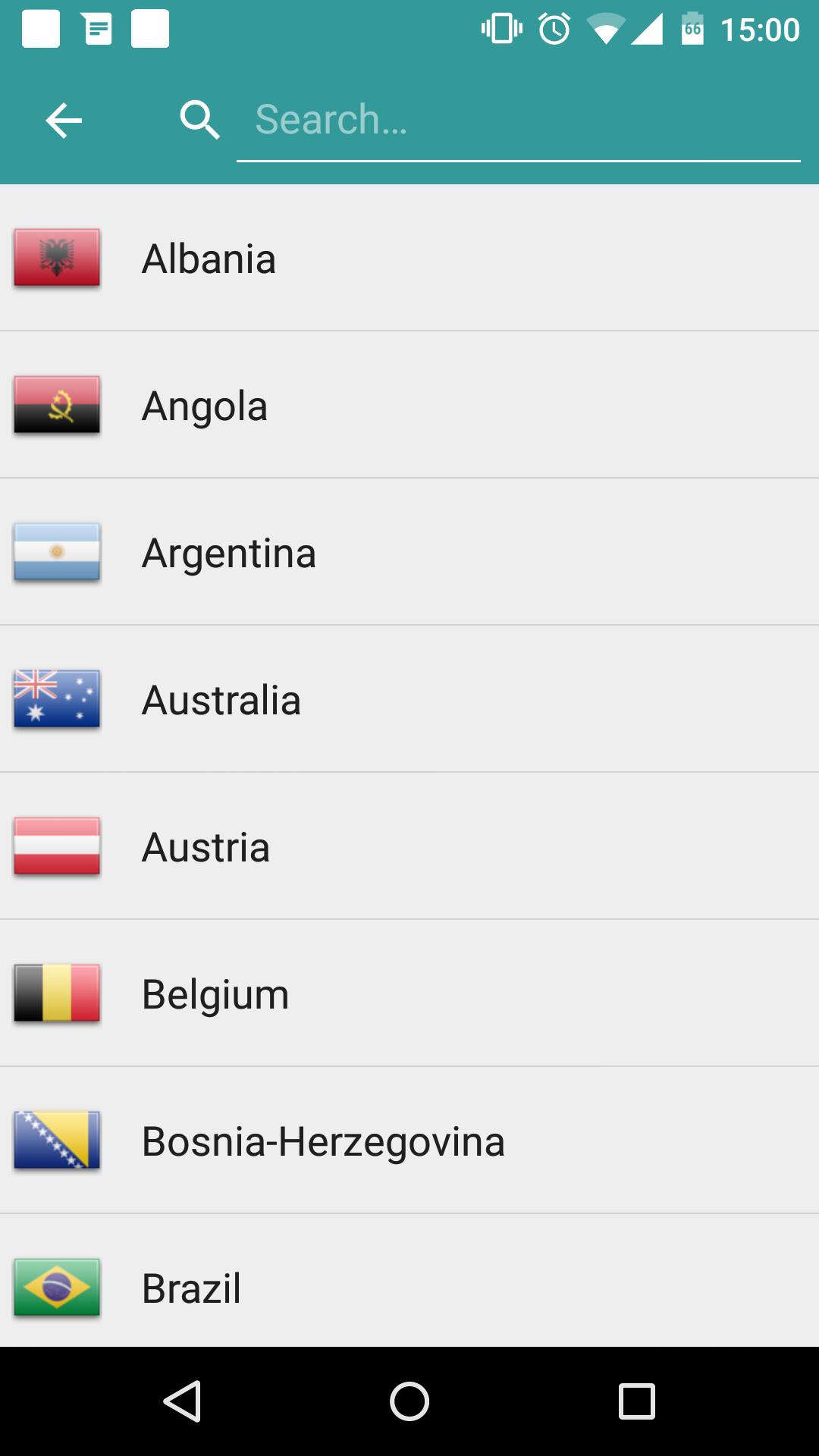Select Brazil in the country list
The width and height of the screenshot is (819, 1456).
click(409, 1285)
